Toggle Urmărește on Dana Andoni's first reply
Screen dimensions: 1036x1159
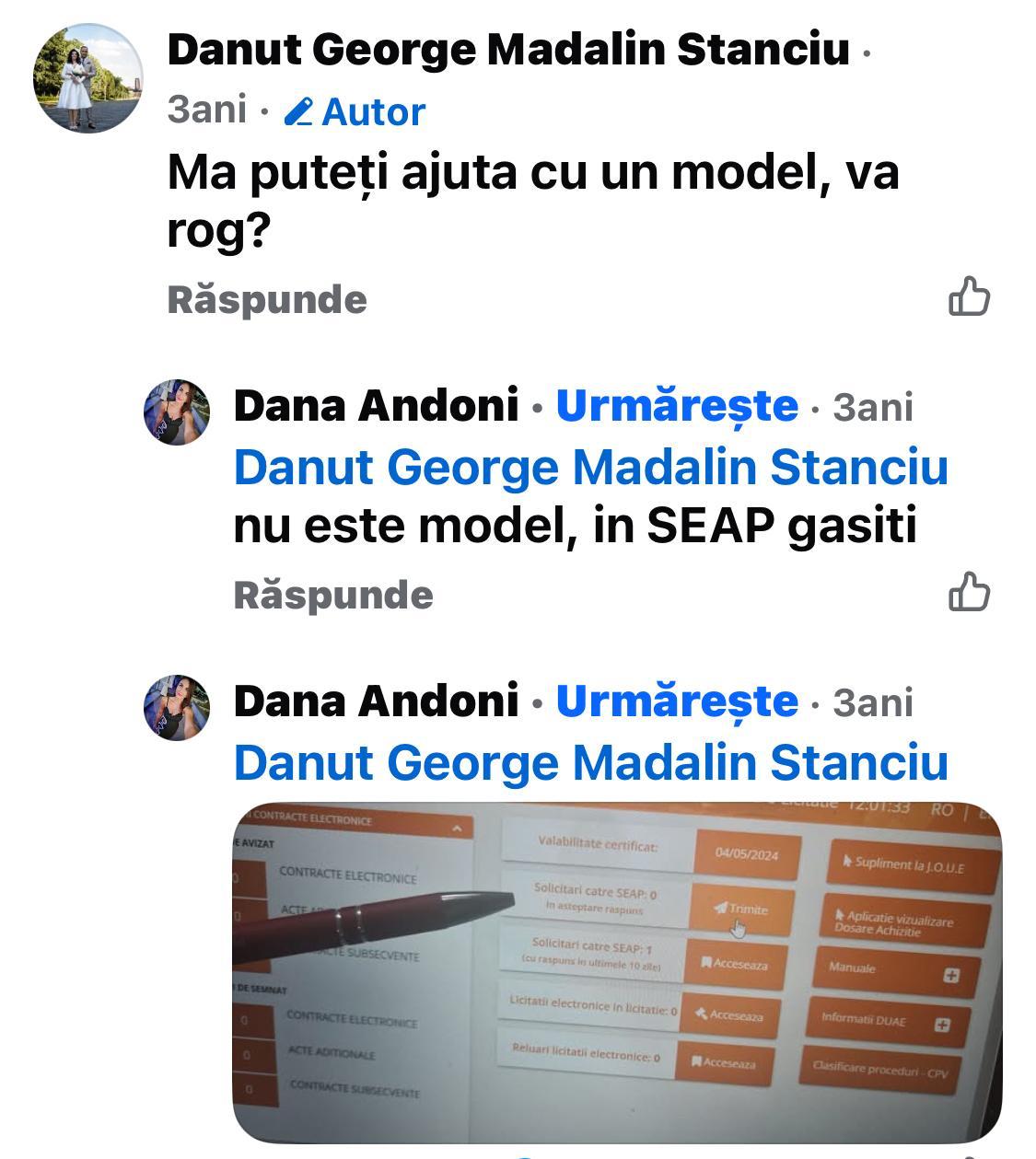click(679, 406)
